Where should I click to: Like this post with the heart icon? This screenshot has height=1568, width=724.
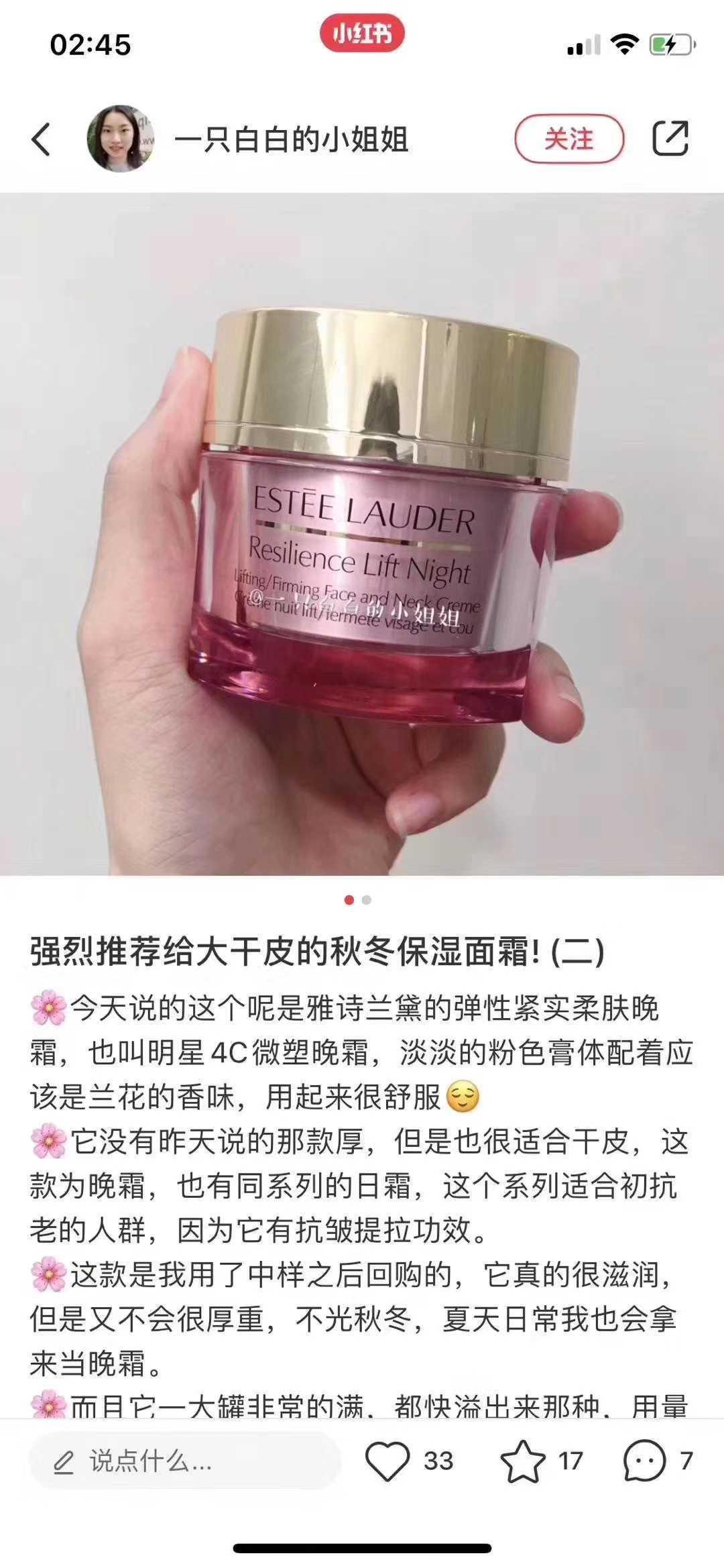(387, 1461)
